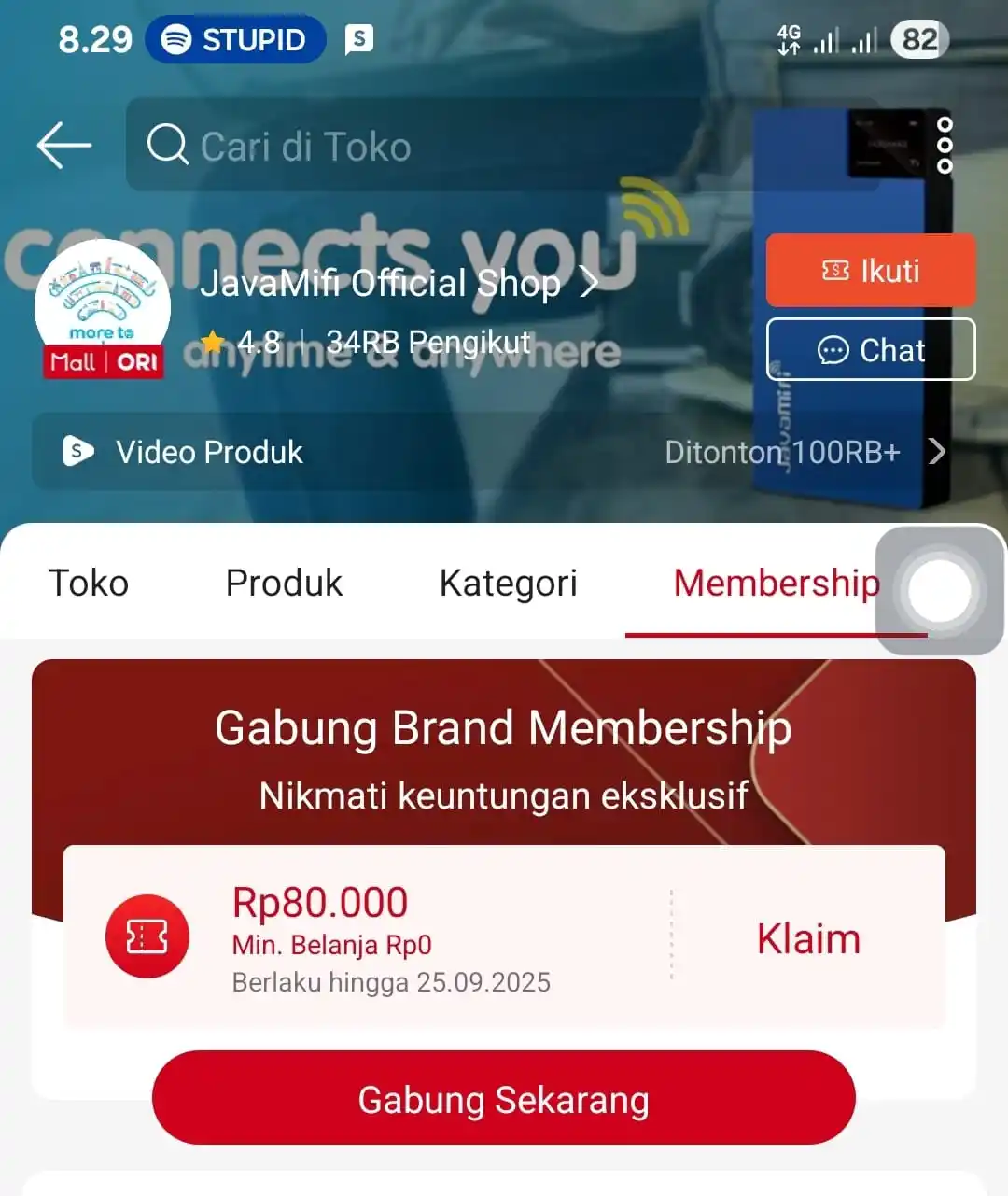
Task: Start a chat with the seller
Action: (x=870, y=350)
